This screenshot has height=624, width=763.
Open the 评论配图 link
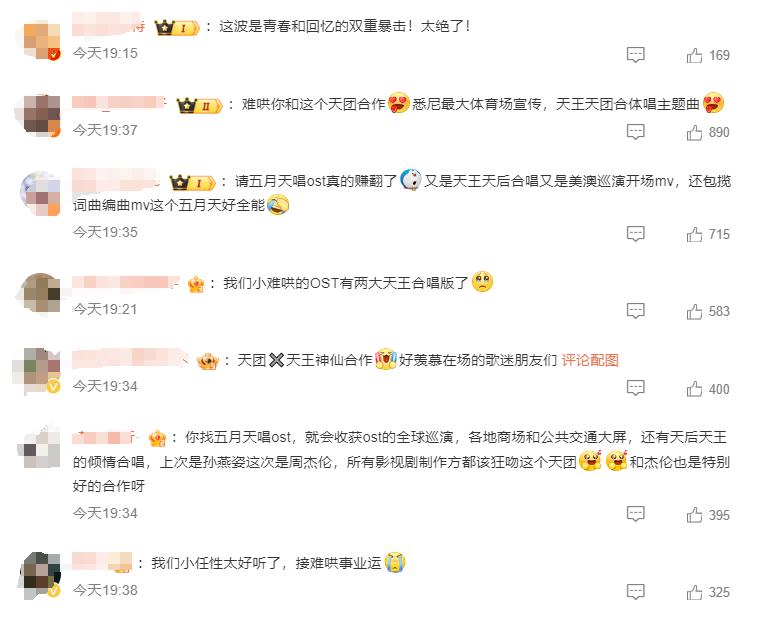pos(590,360)
